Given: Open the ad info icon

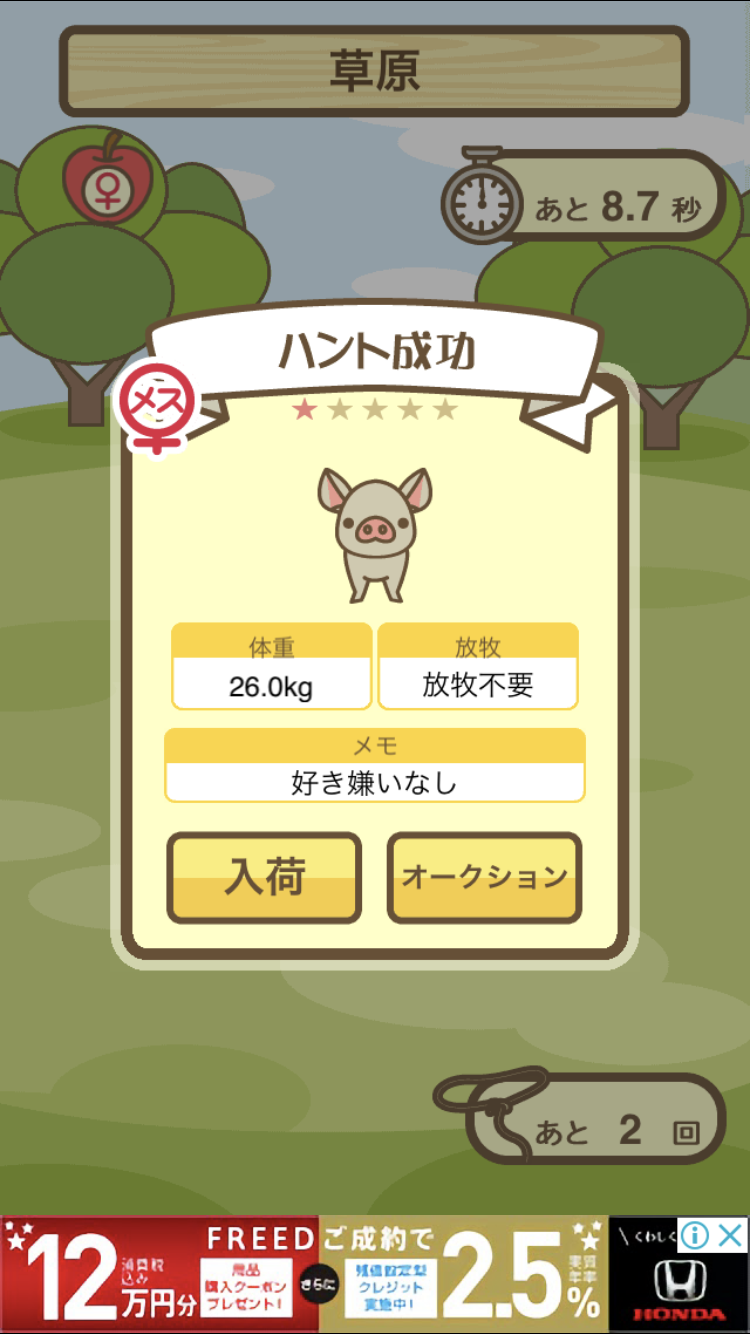Looking at the screenshot, I should [695, 1235].
